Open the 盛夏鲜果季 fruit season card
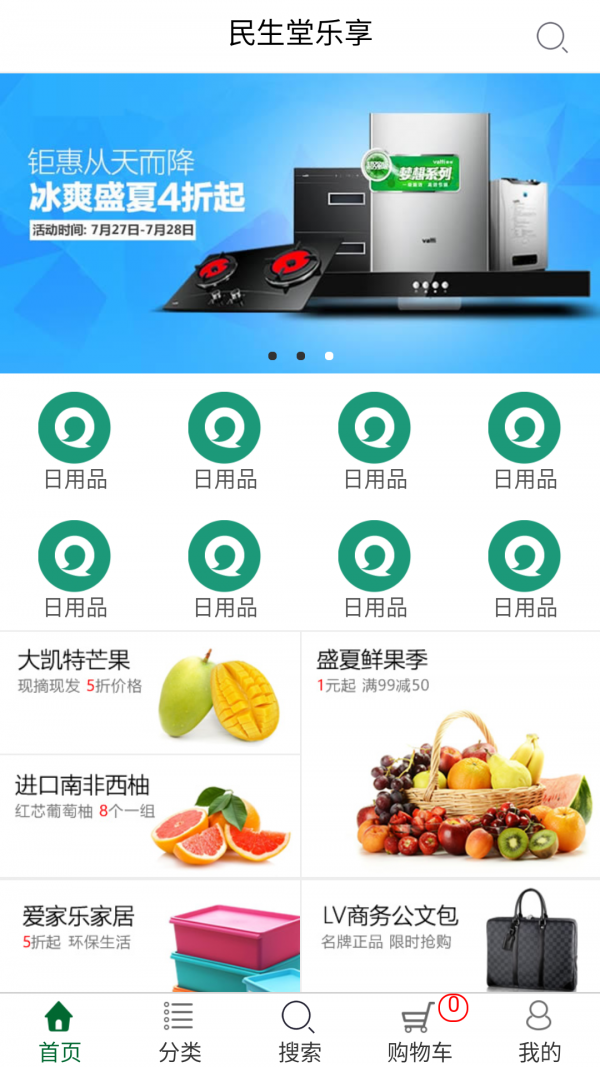The image size is (600, 1067). [x=451, y=755]
